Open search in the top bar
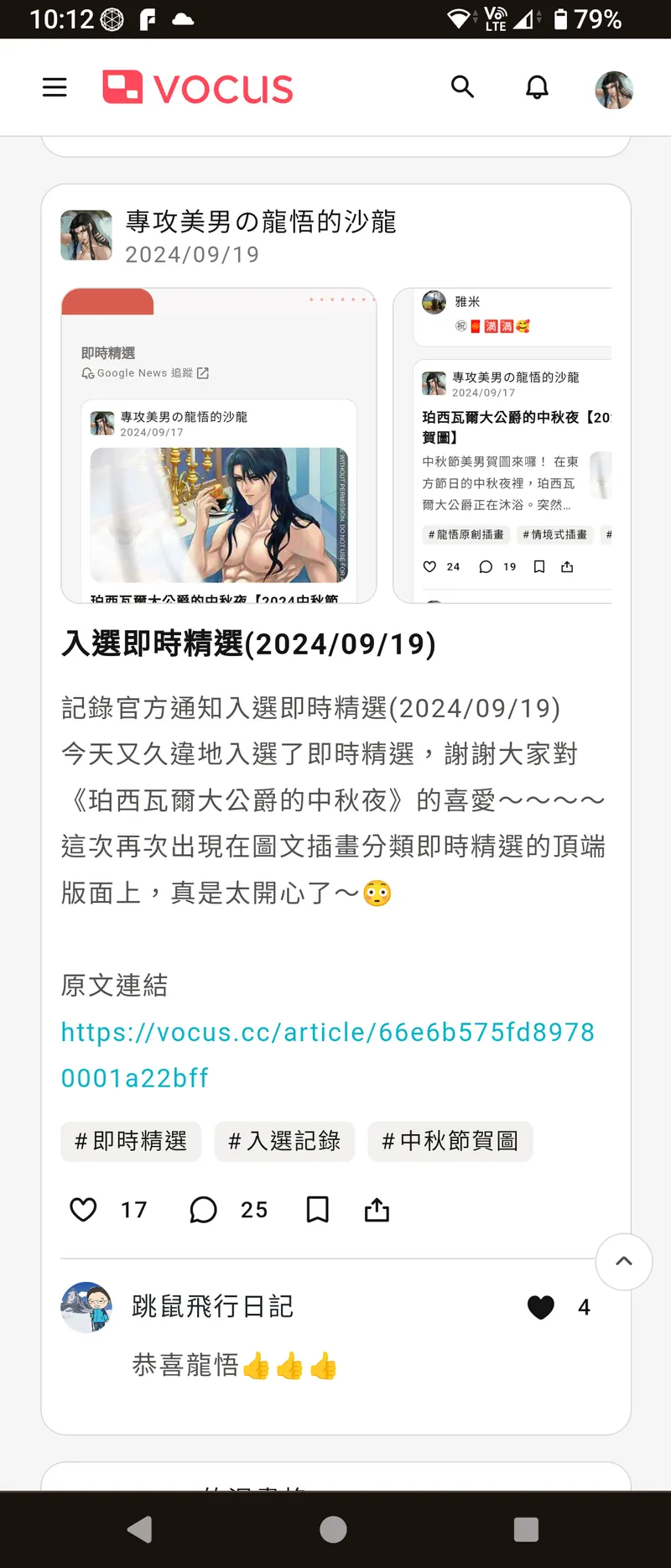This screenshot has width=671, height=1568. [x=462, y=86]
